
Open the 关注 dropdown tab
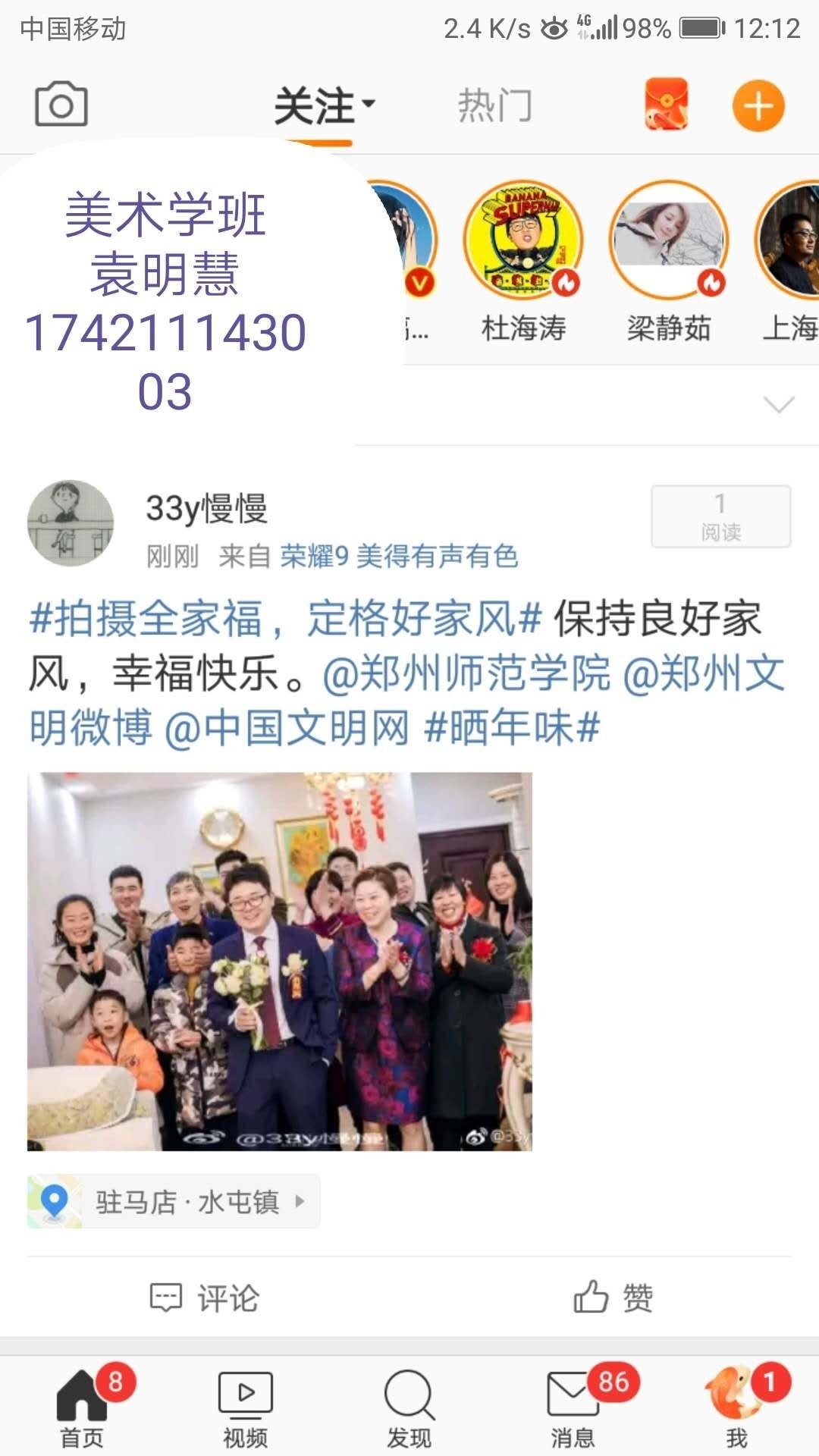pos(324,106)
